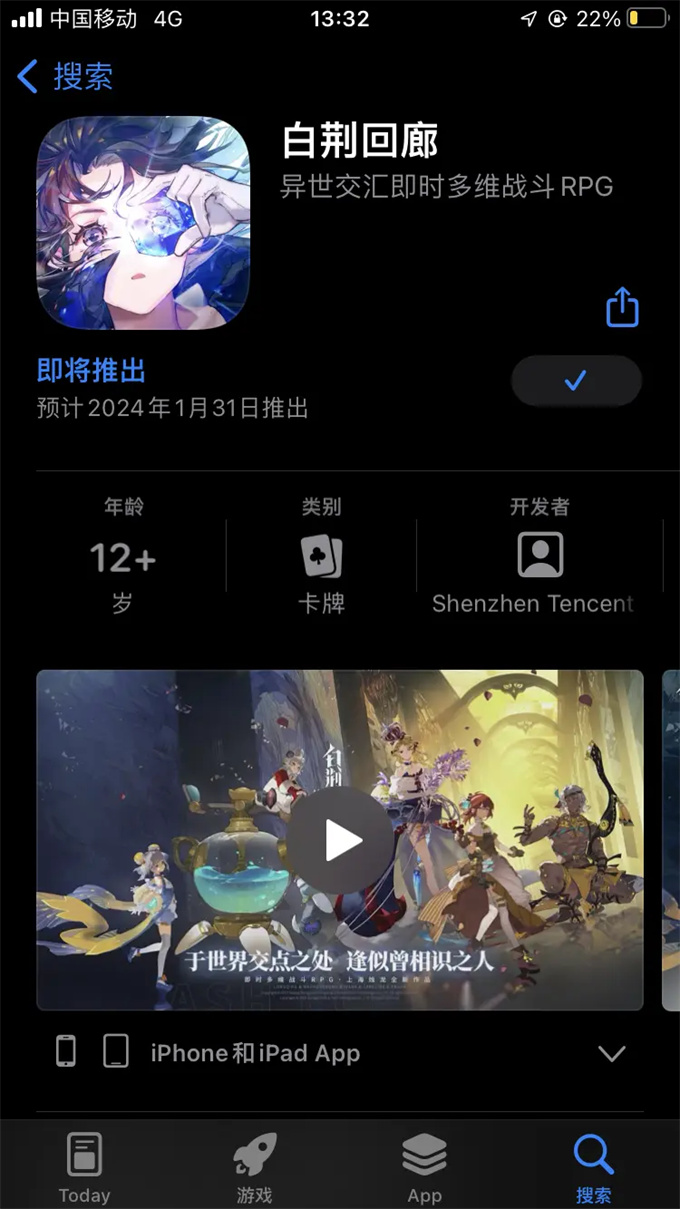This screenshot has height=1209, width=680.
Task: Open developer Shenzhen Tencent page
Action: (539, 561)
